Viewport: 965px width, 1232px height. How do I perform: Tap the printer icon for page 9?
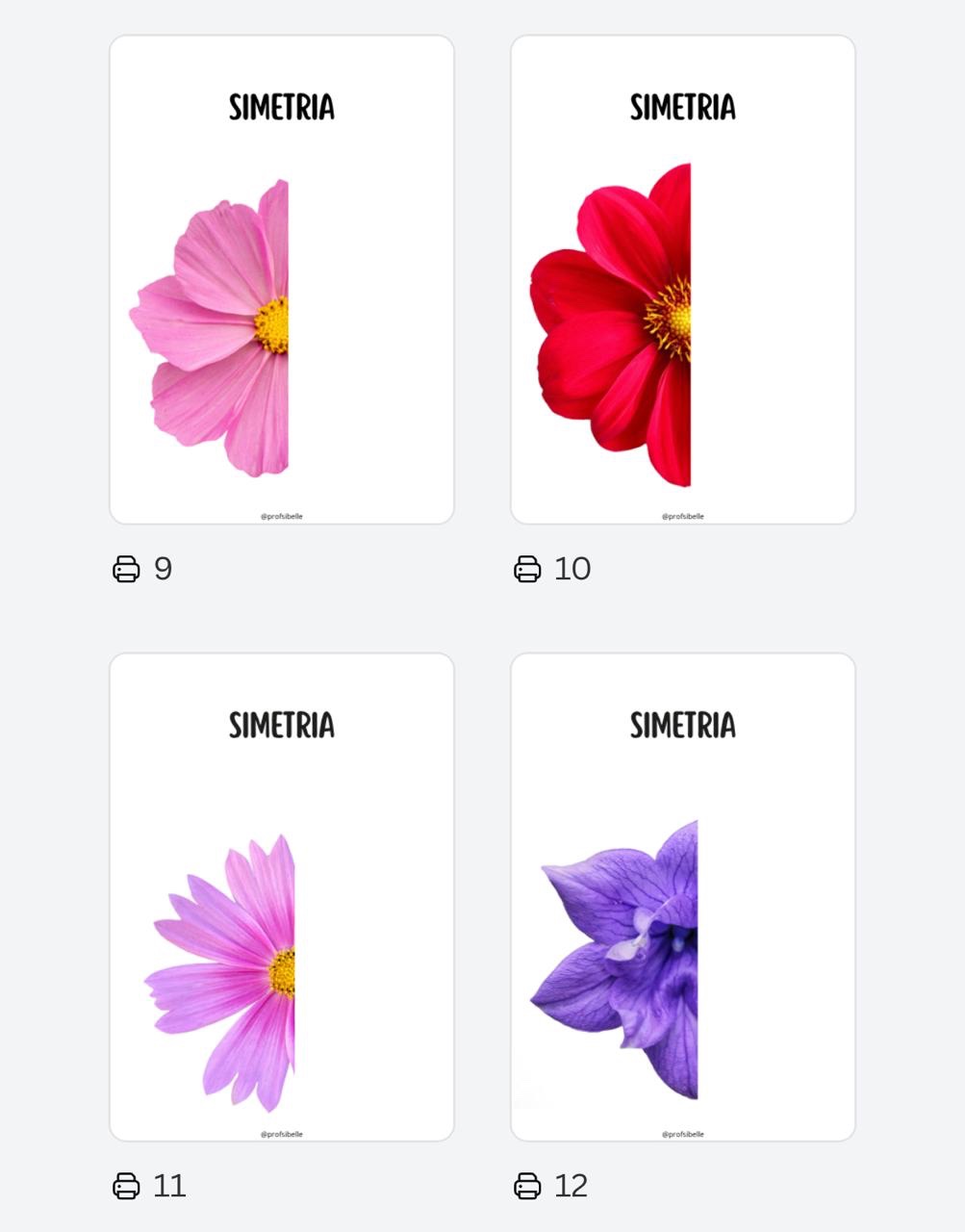126,569
